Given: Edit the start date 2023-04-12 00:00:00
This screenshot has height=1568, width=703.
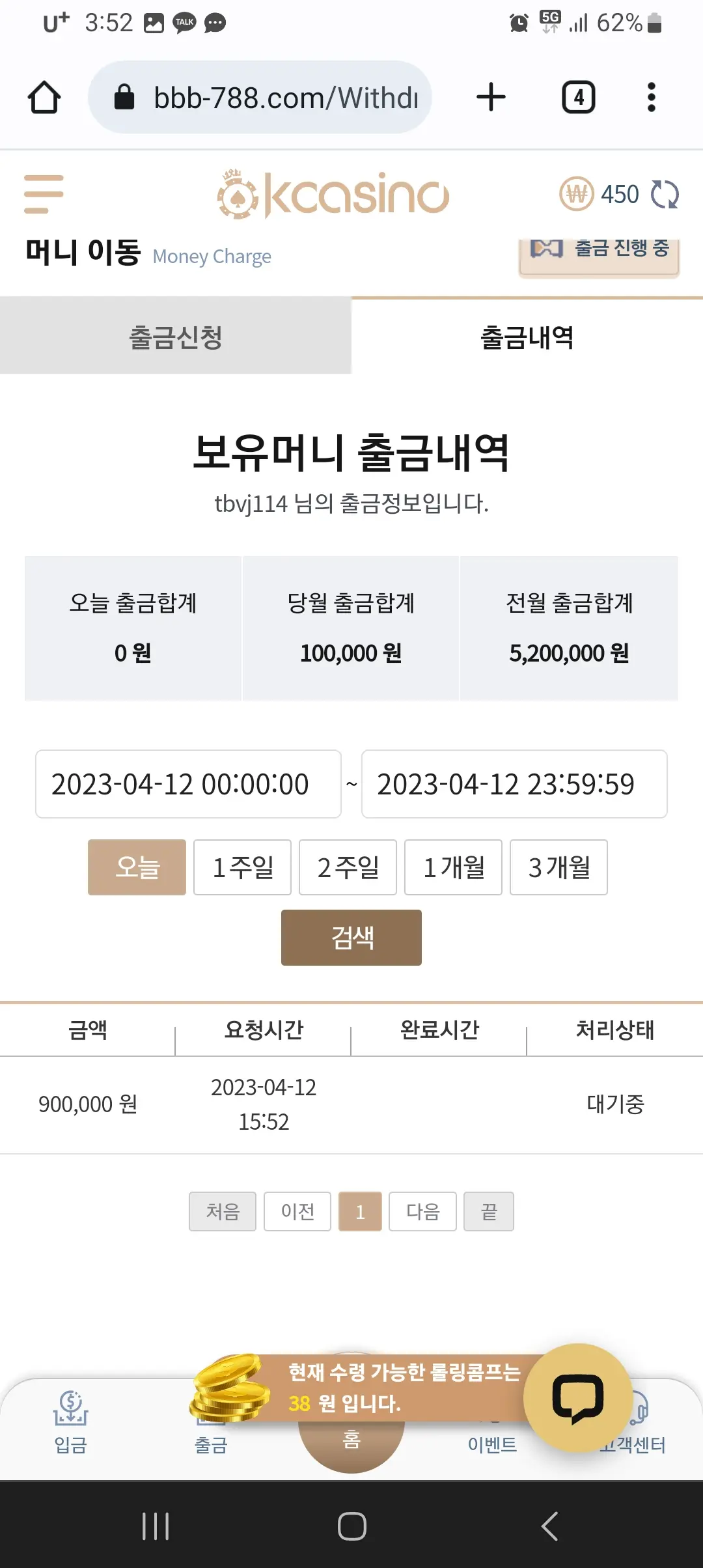Looking at the screenshot, I should pyautogui.click(x=188, y=784).
